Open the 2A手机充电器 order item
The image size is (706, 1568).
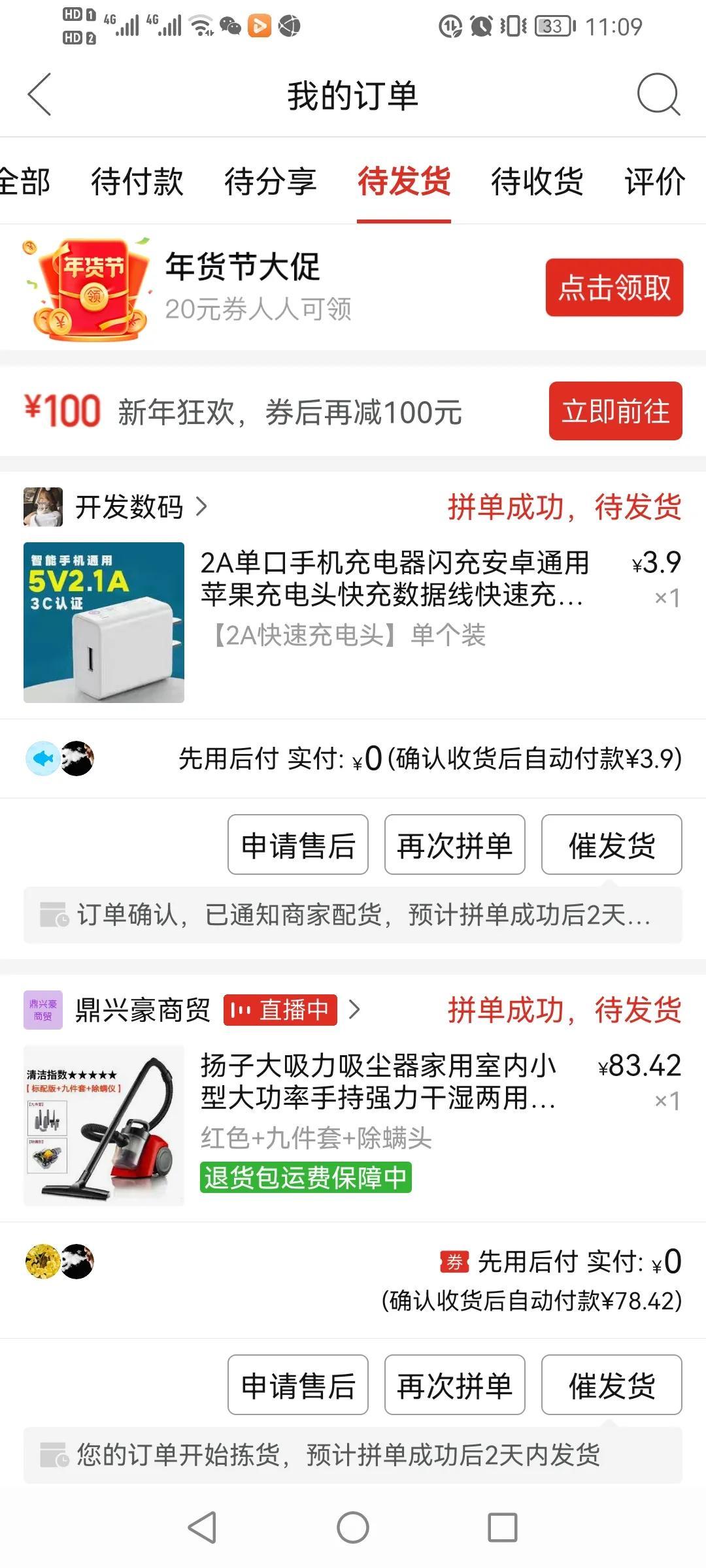pyautogui.click(x=353, y=622)
